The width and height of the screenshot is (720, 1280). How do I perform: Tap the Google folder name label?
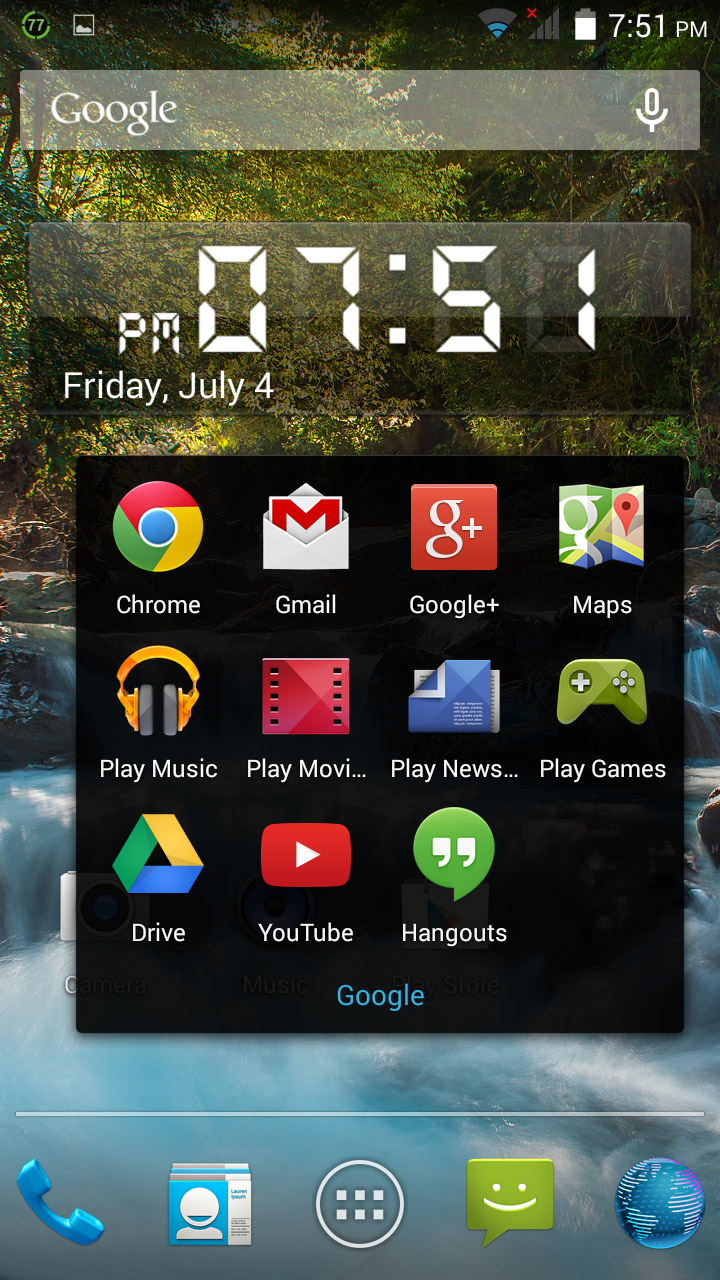point(380,995)
